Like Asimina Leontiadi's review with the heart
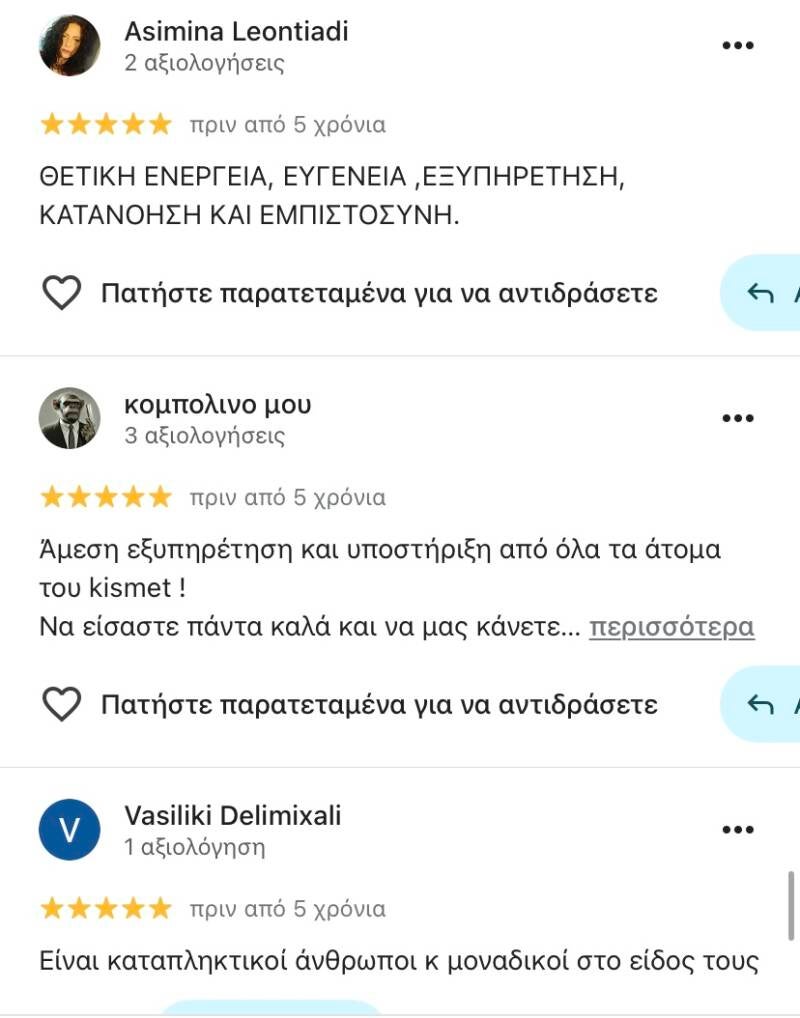This screenshot has height=1018, width=800. click(x=61, y=293)
